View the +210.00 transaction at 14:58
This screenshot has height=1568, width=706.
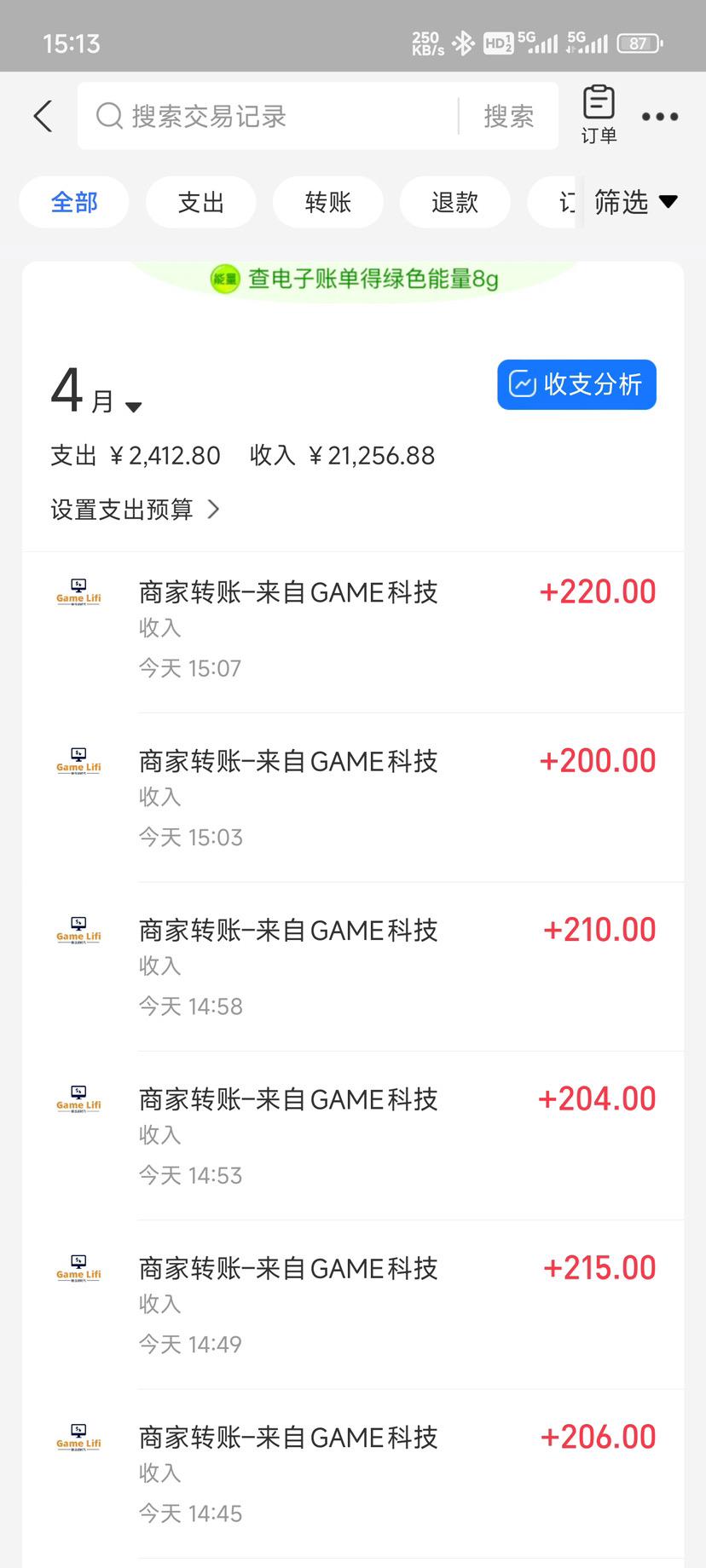(x=353, y=966)
